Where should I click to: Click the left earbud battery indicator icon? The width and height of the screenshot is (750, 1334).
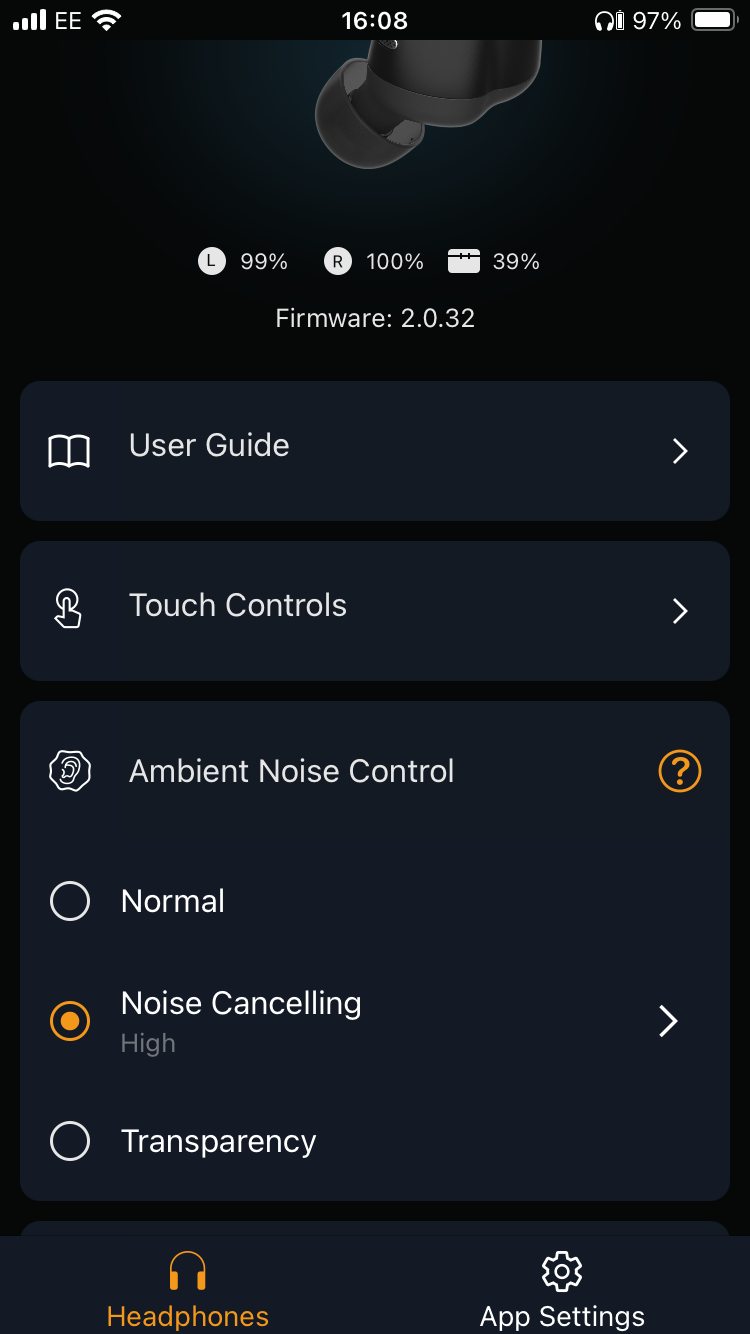pos(210,261)
